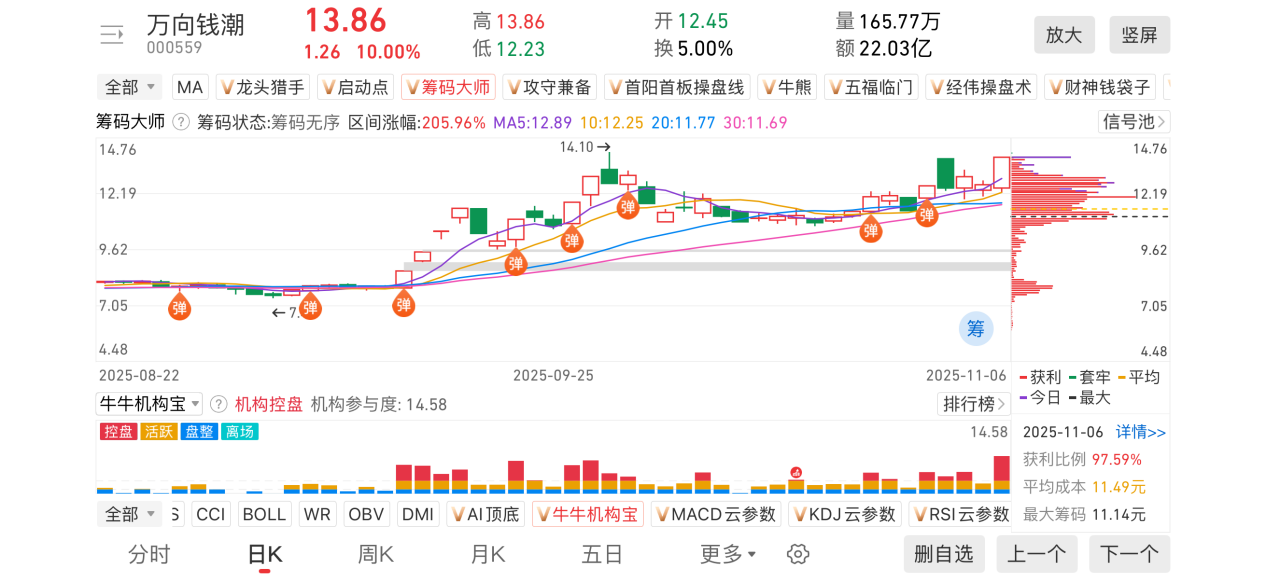Choose the 攻守兼备 indicator
This screenshot has width=1266, height=582.
[x=549, y=87]
